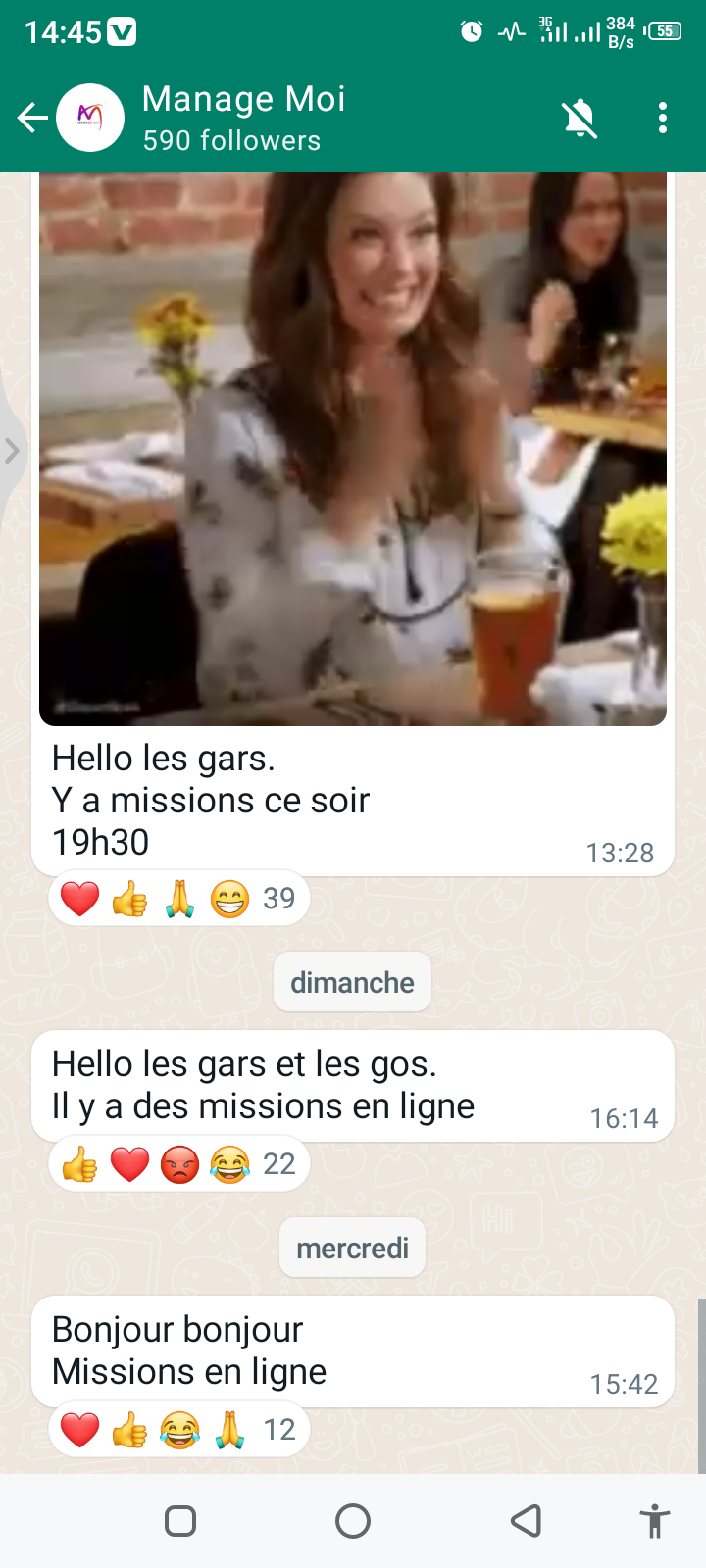Open the GIF of smiling woman
Image resolution: width=706 pixels, height=1568 pixels.
(353, 449)
